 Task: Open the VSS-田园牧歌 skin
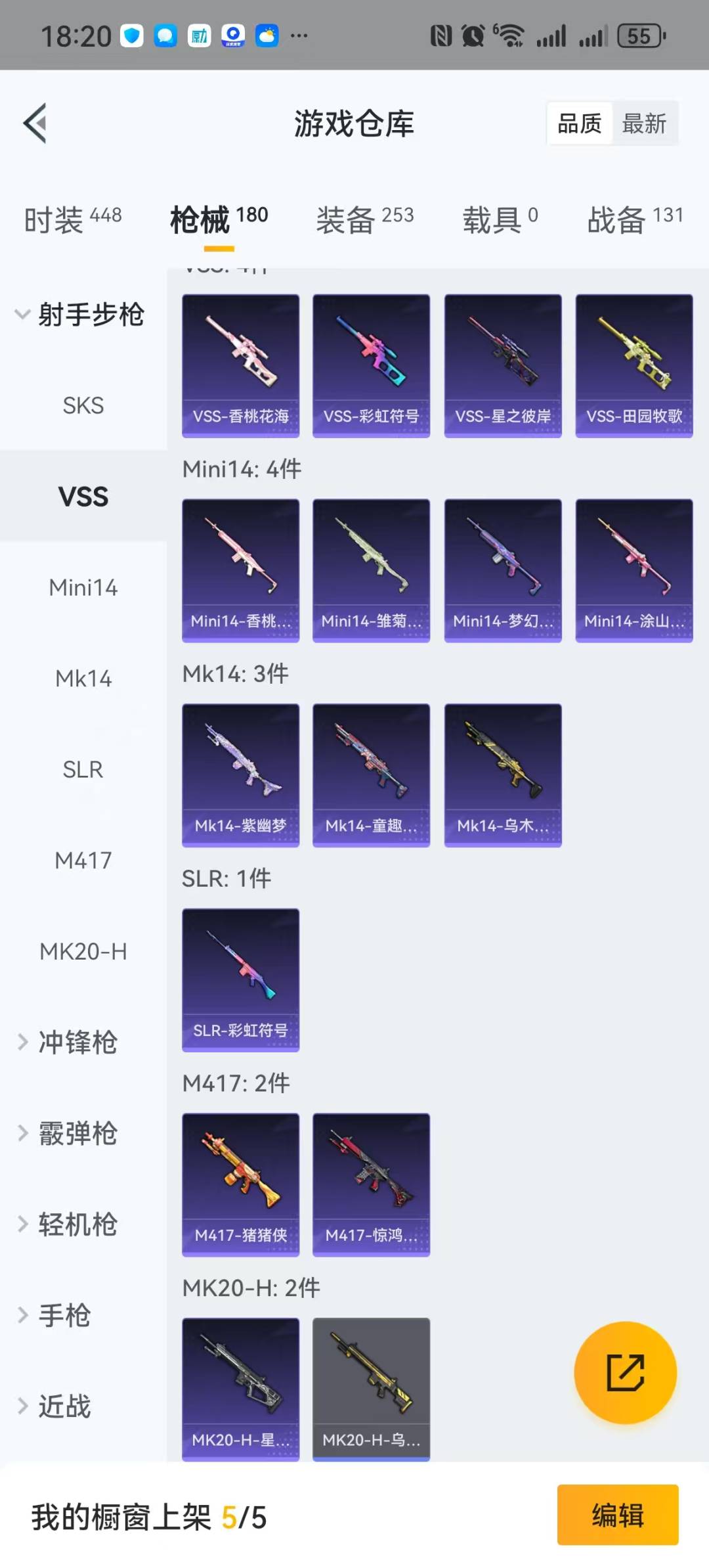coord(634,365)
